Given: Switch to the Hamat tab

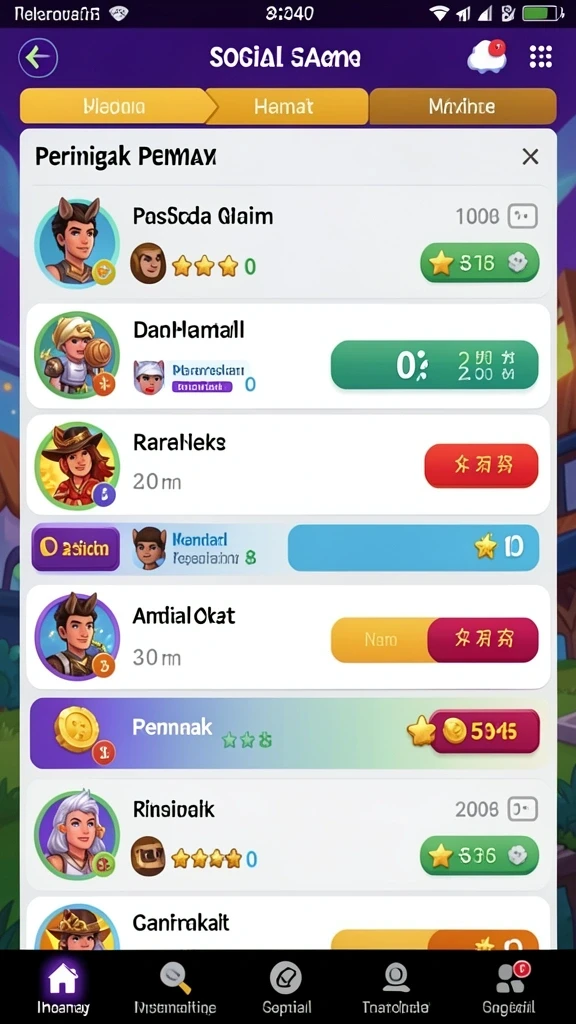Looking at the screenshot, I should [285, 106].
